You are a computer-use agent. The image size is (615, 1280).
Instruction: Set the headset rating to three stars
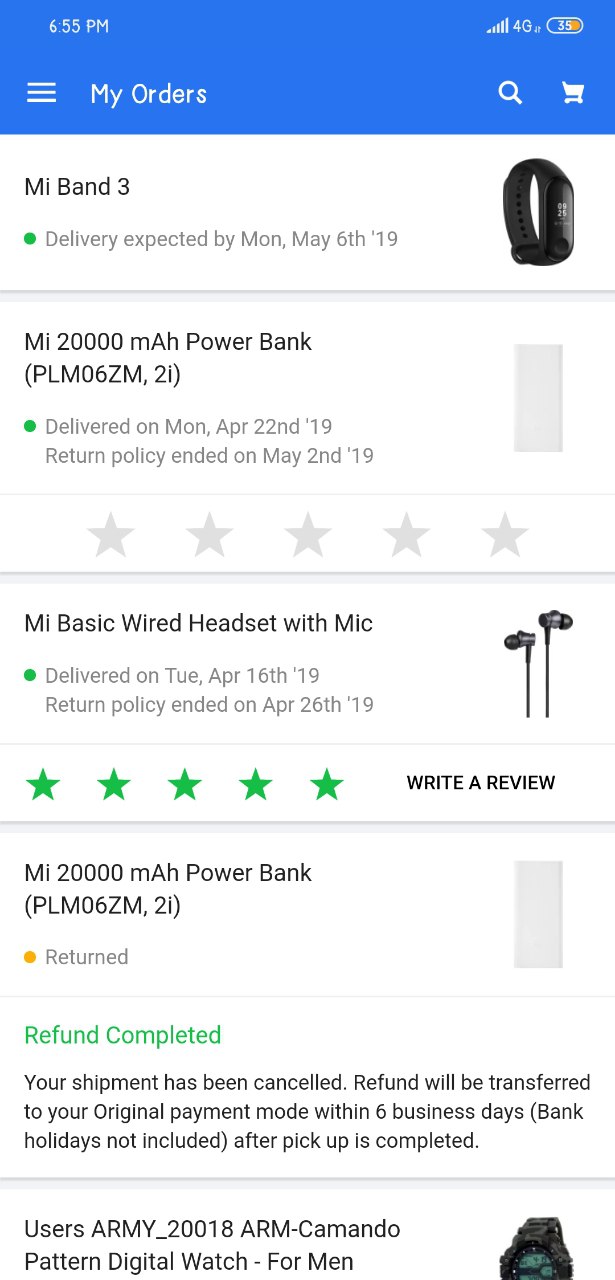point(185,784)
